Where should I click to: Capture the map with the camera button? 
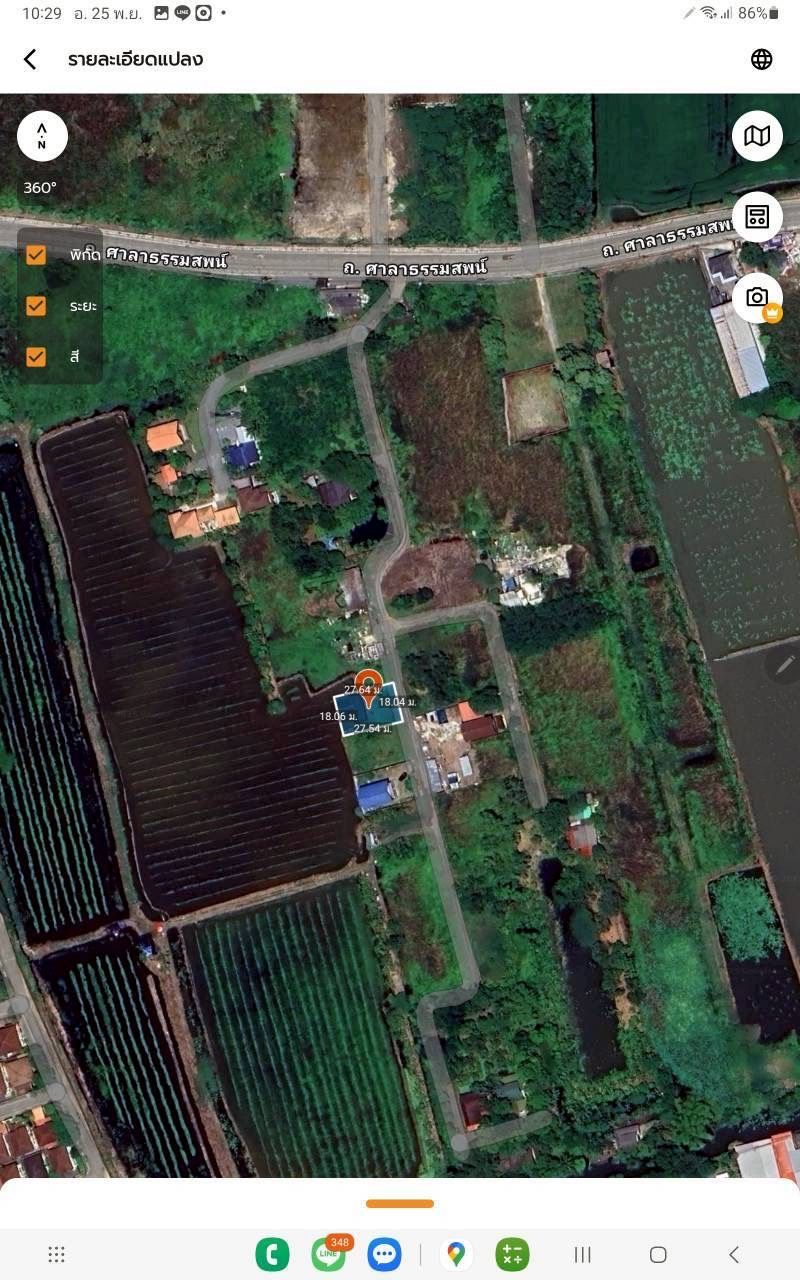[x=757, y=297]
